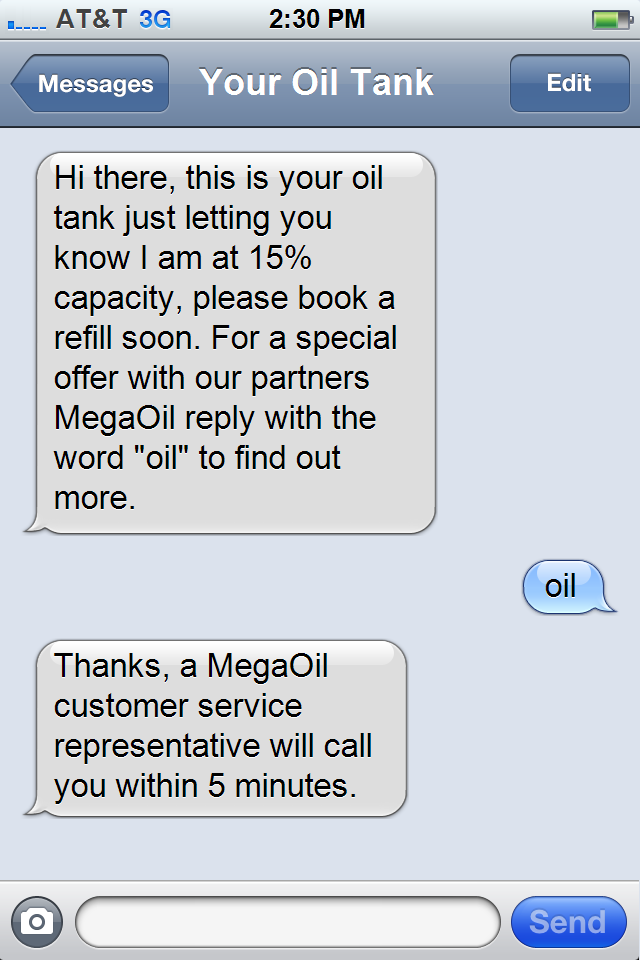This screenshot has width=640, height=960.
Task: Go back to the Messages list
Action: coord(92,84)
